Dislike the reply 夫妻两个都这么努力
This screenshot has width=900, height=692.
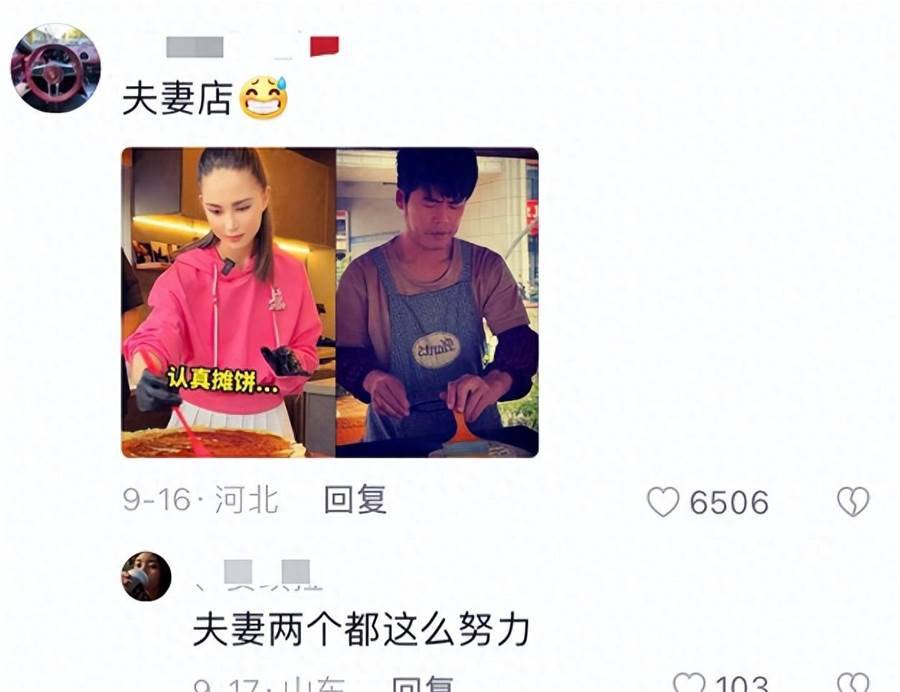[853, 684]
